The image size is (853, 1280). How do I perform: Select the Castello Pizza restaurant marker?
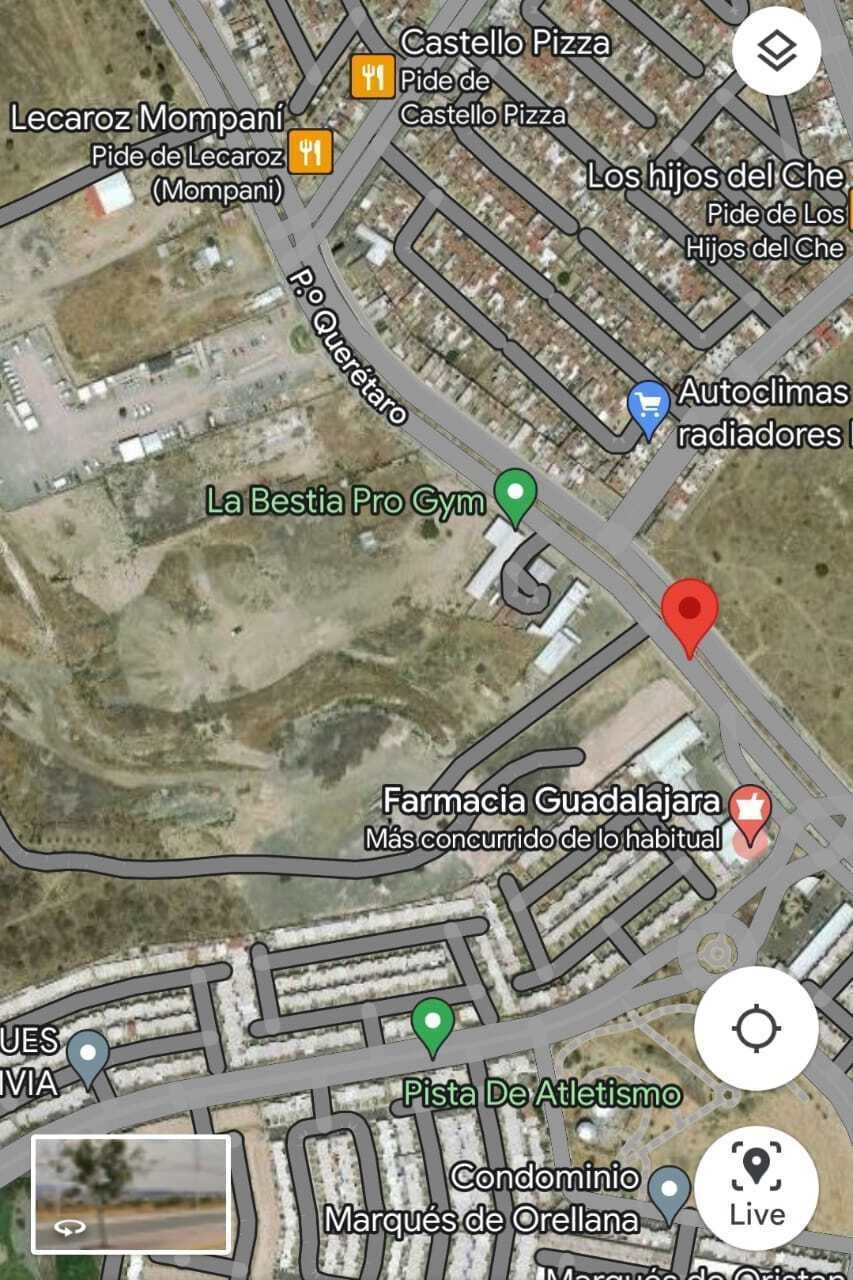coord(372,77)
